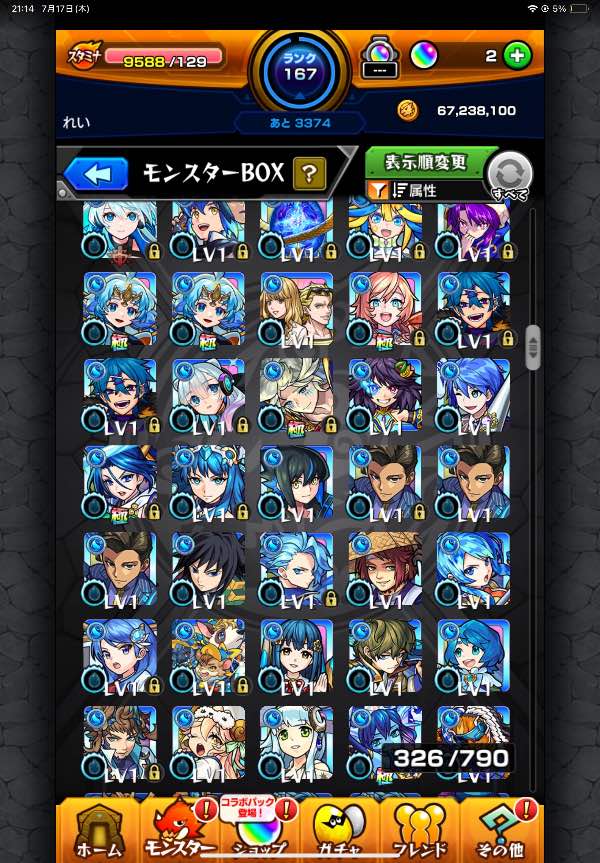The height and width of the screenshot is (863, 600).
Task: Select the two blonde characters monster tile
Action: [297, 308]
